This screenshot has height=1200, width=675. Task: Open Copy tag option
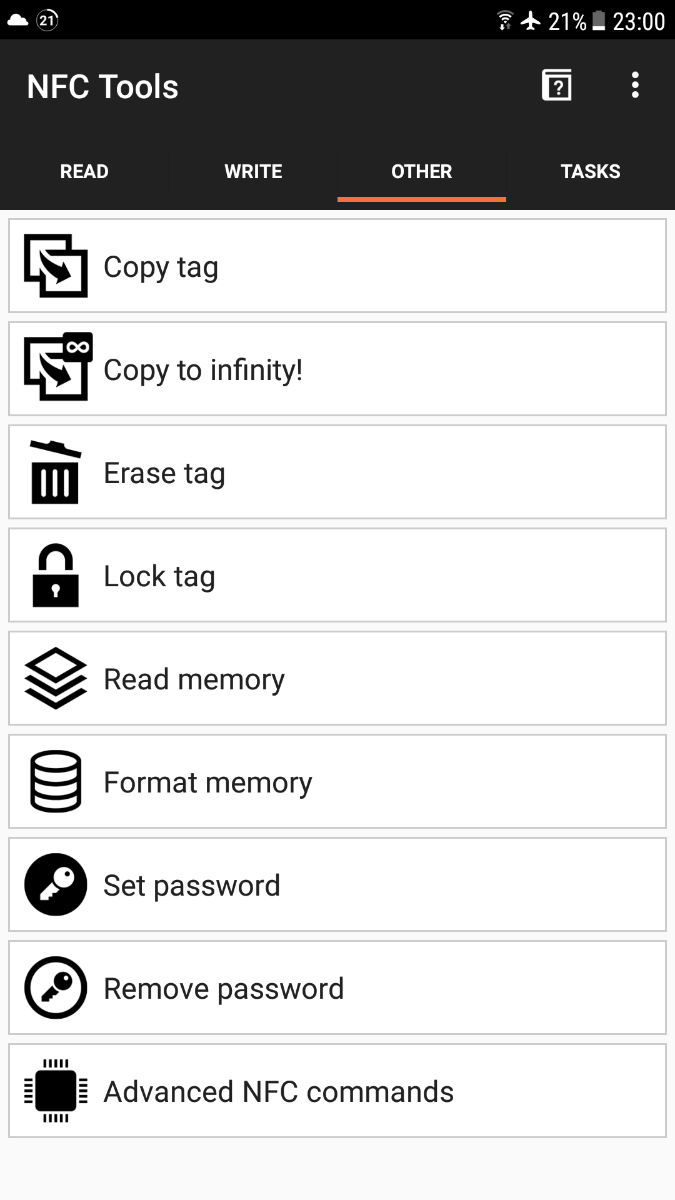click(337, 266)
